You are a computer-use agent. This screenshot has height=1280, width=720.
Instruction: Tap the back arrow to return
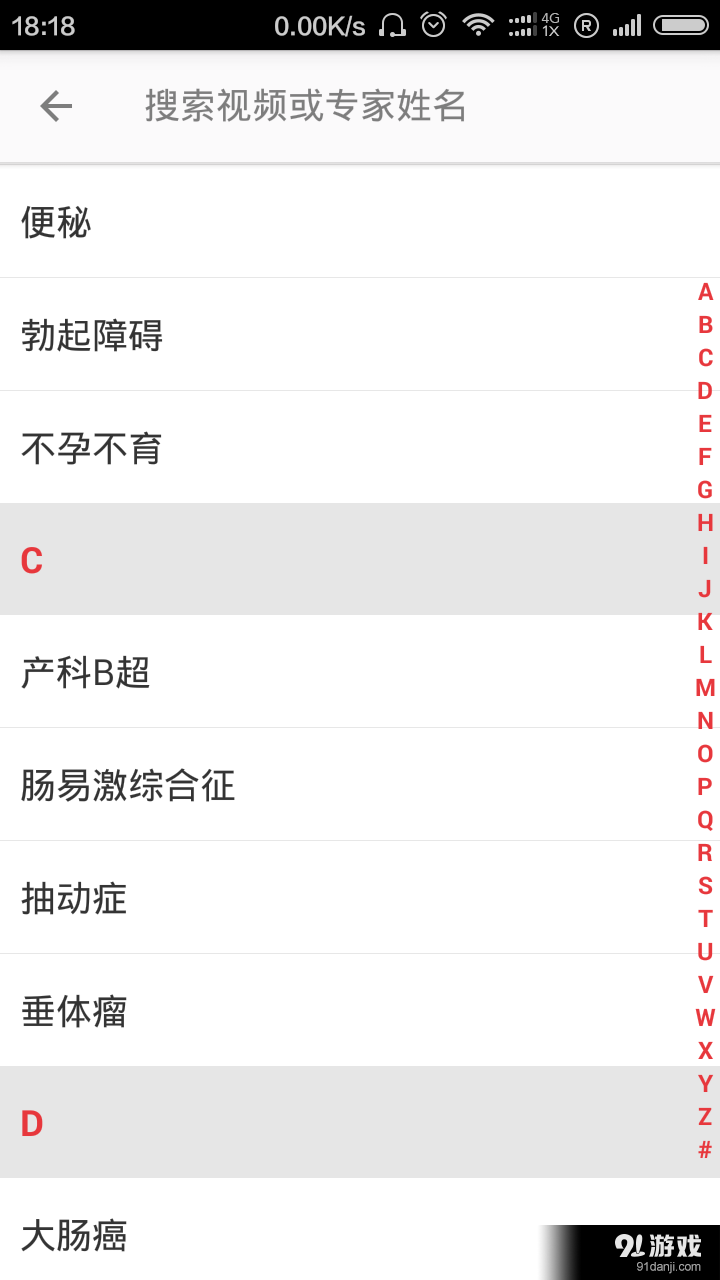coord(55,105)
